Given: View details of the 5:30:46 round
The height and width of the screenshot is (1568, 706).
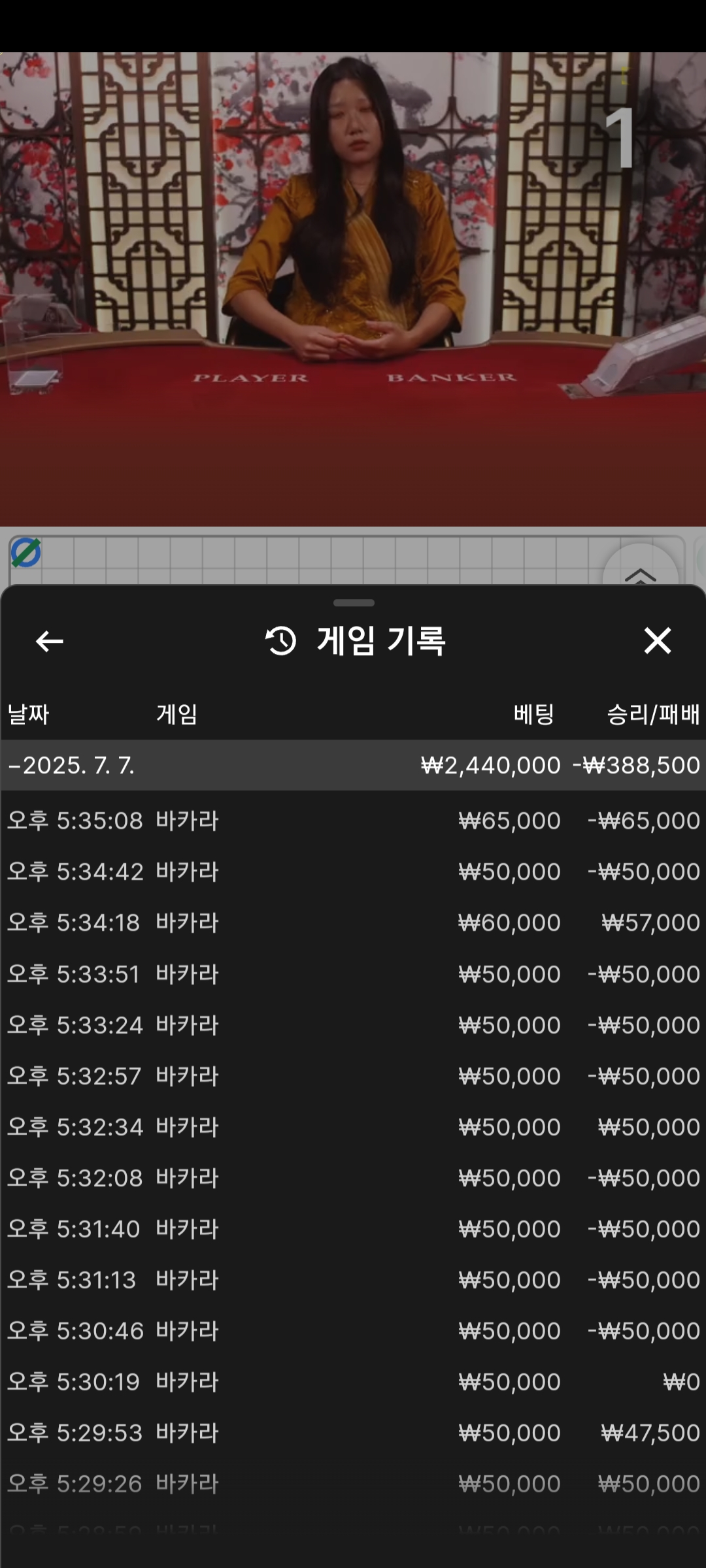Looking at the screenshot, I should (353, 1331).
